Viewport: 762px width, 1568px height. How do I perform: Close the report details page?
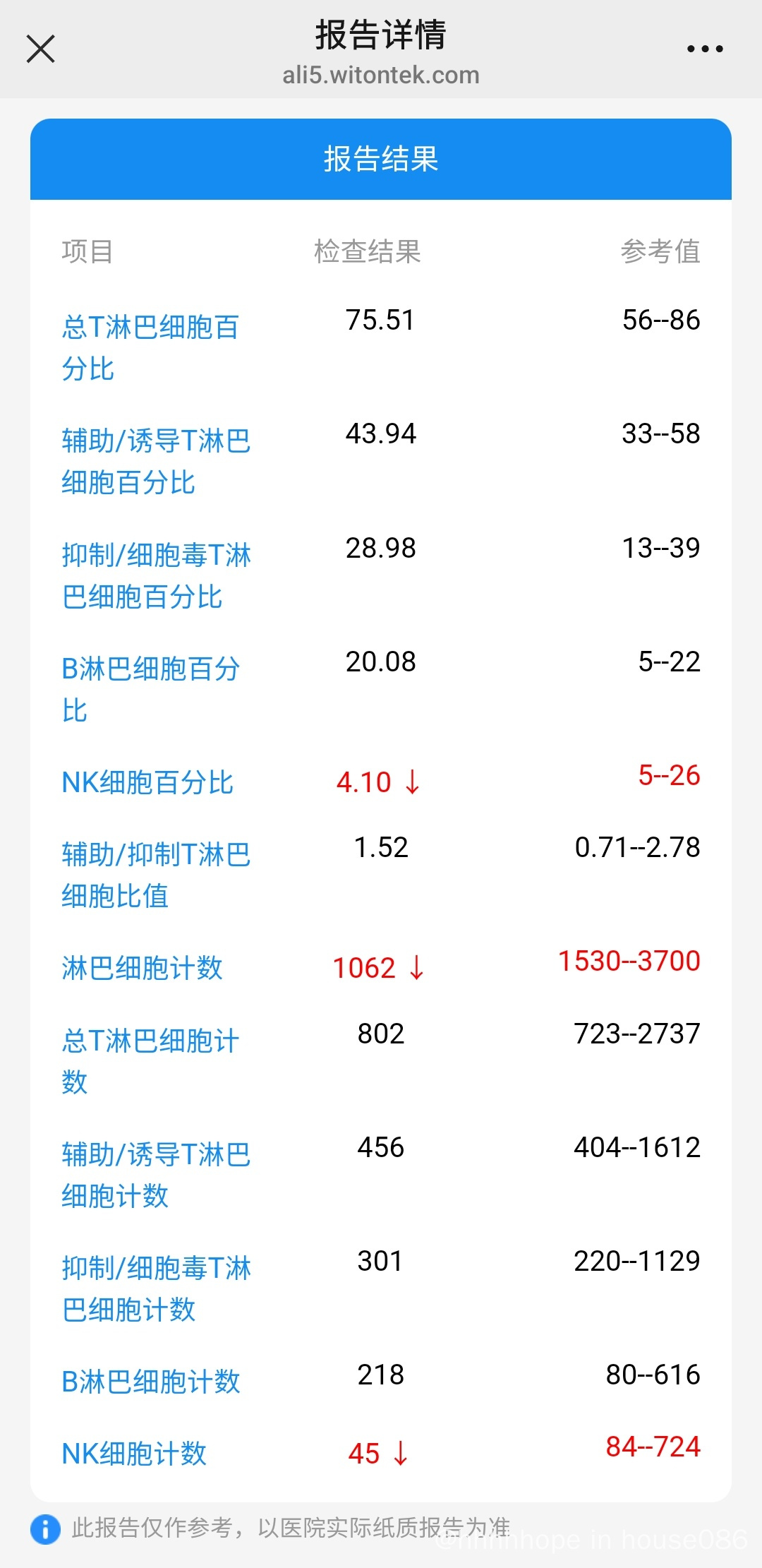tap(40, 49)
